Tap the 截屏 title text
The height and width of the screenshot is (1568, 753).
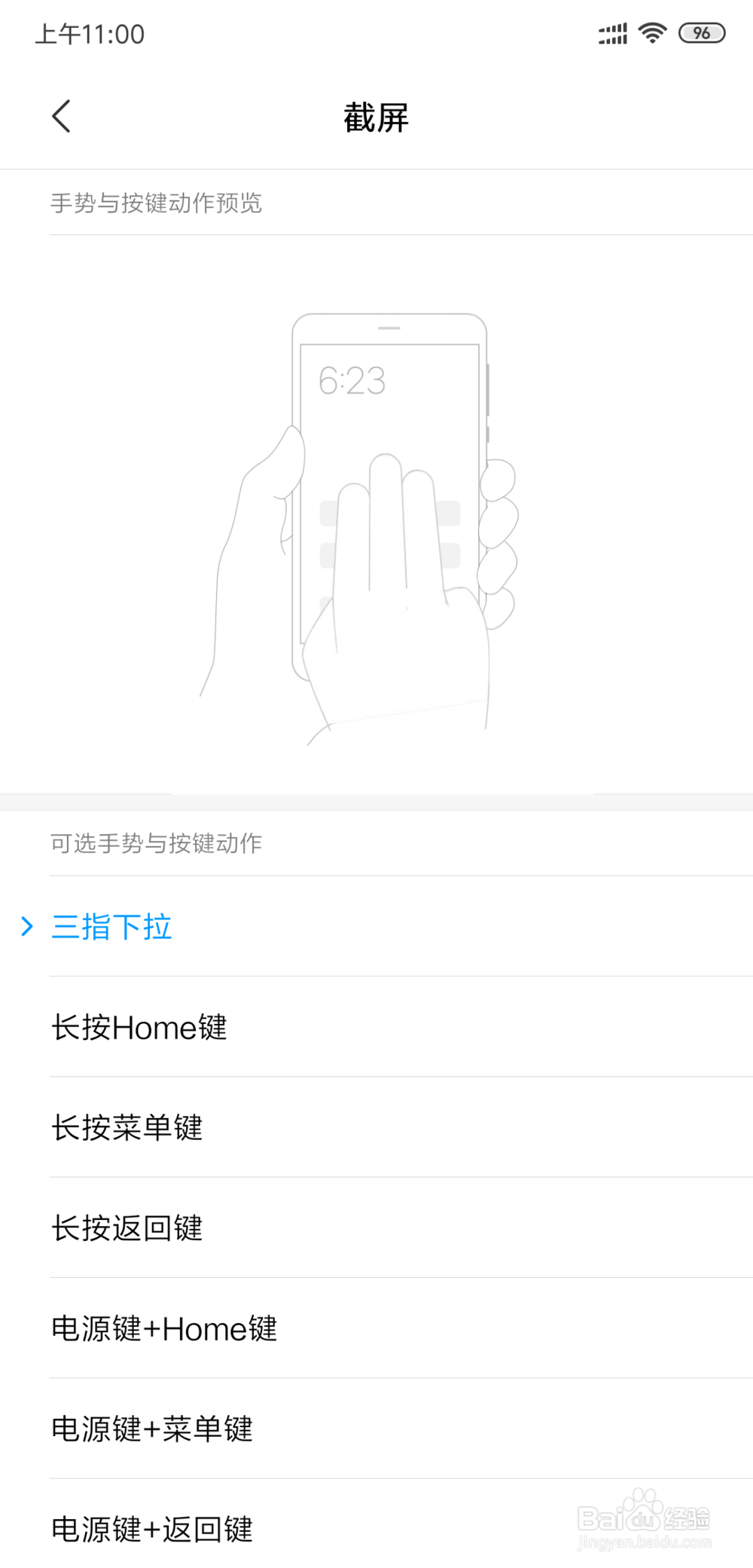376,118
